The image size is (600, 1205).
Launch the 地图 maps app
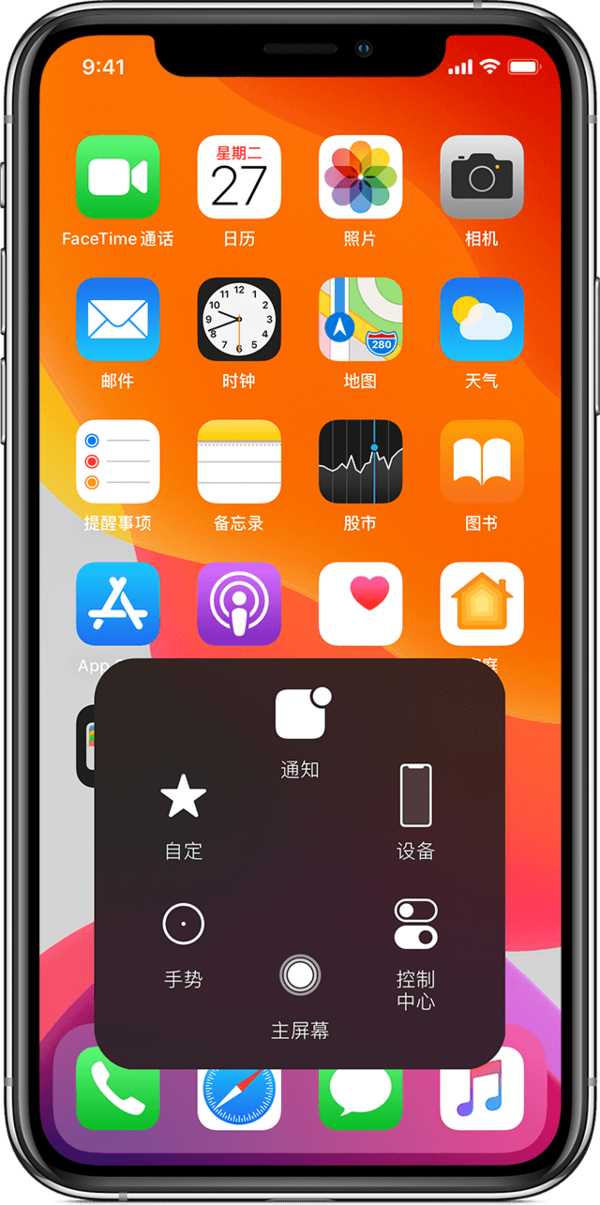pyautogui.click(x=360, y=320)
